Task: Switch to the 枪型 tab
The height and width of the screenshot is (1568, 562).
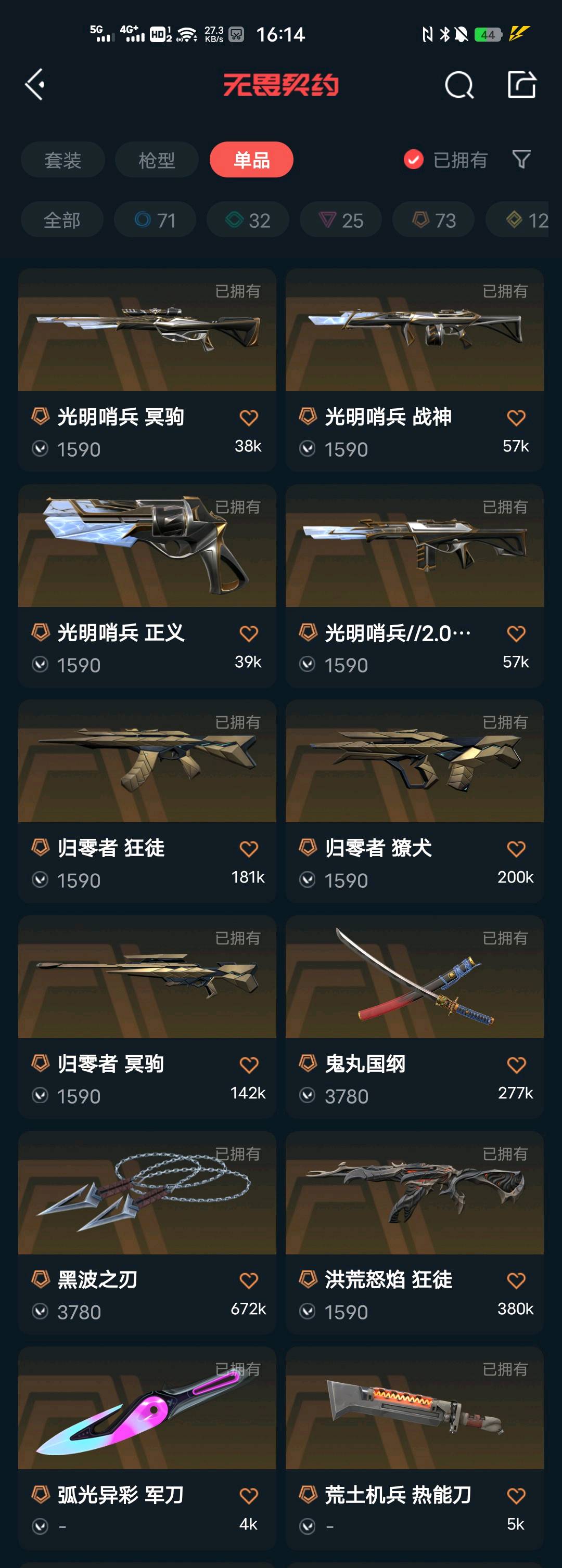Action: point(157,160)
